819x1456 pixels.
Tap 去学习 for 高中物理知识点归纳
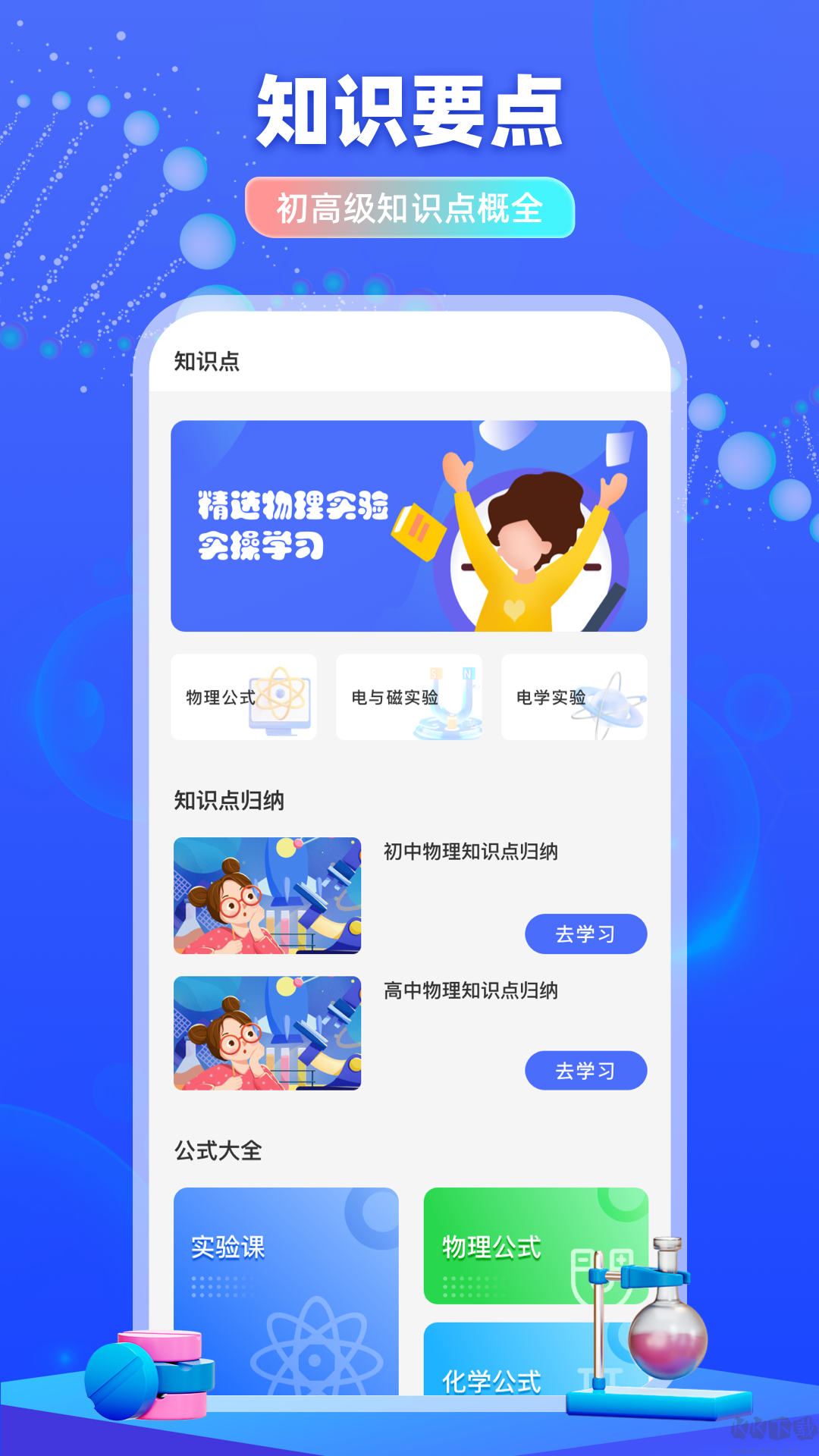[585, 1071]
